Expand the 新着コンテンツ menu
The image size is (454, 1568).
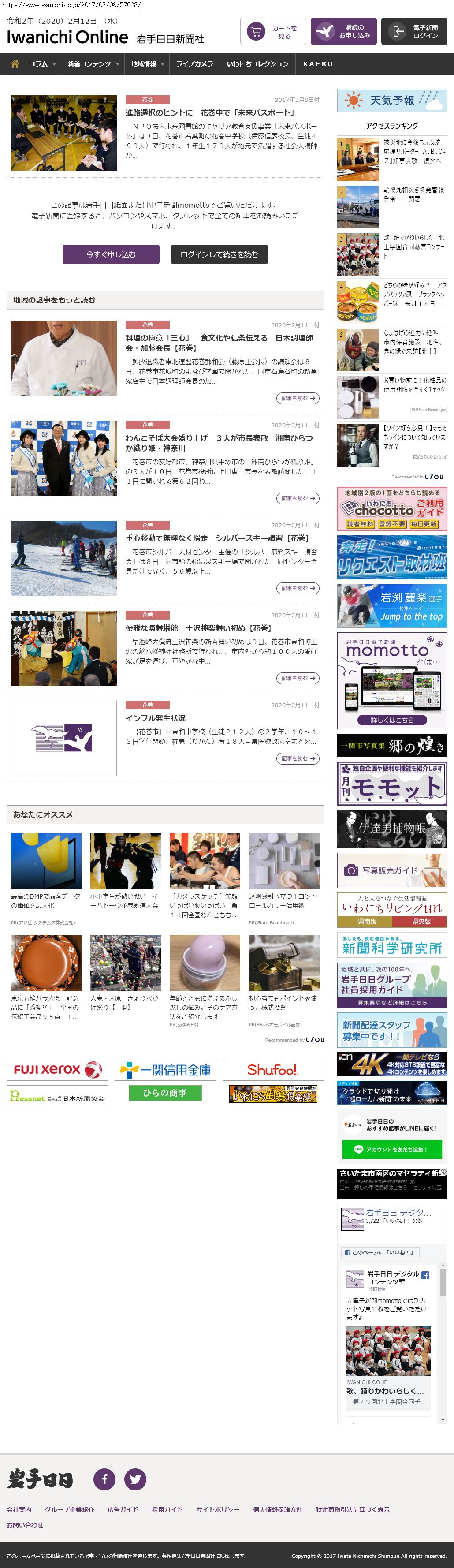93,64
